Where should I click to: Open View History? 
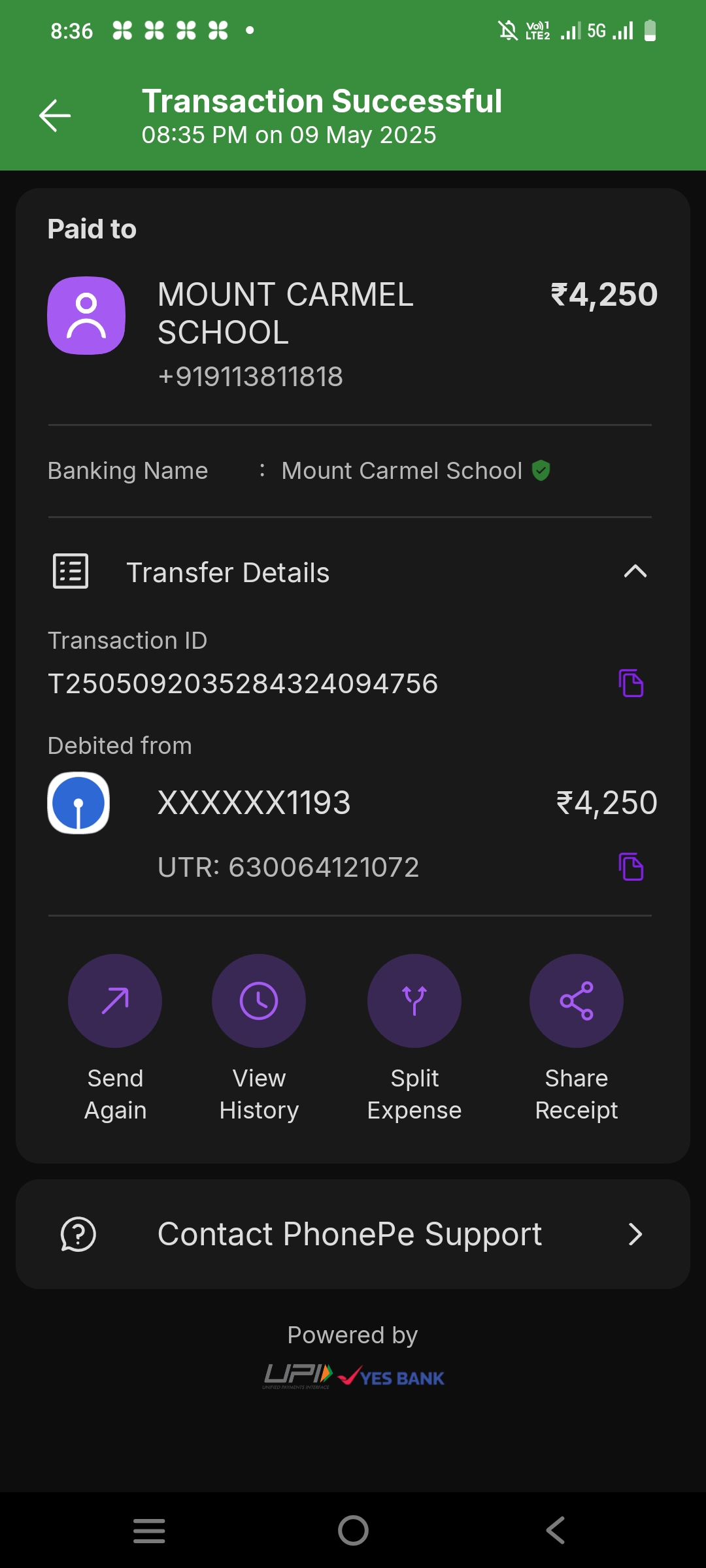pyautogui.click(x=259, y=1037)
